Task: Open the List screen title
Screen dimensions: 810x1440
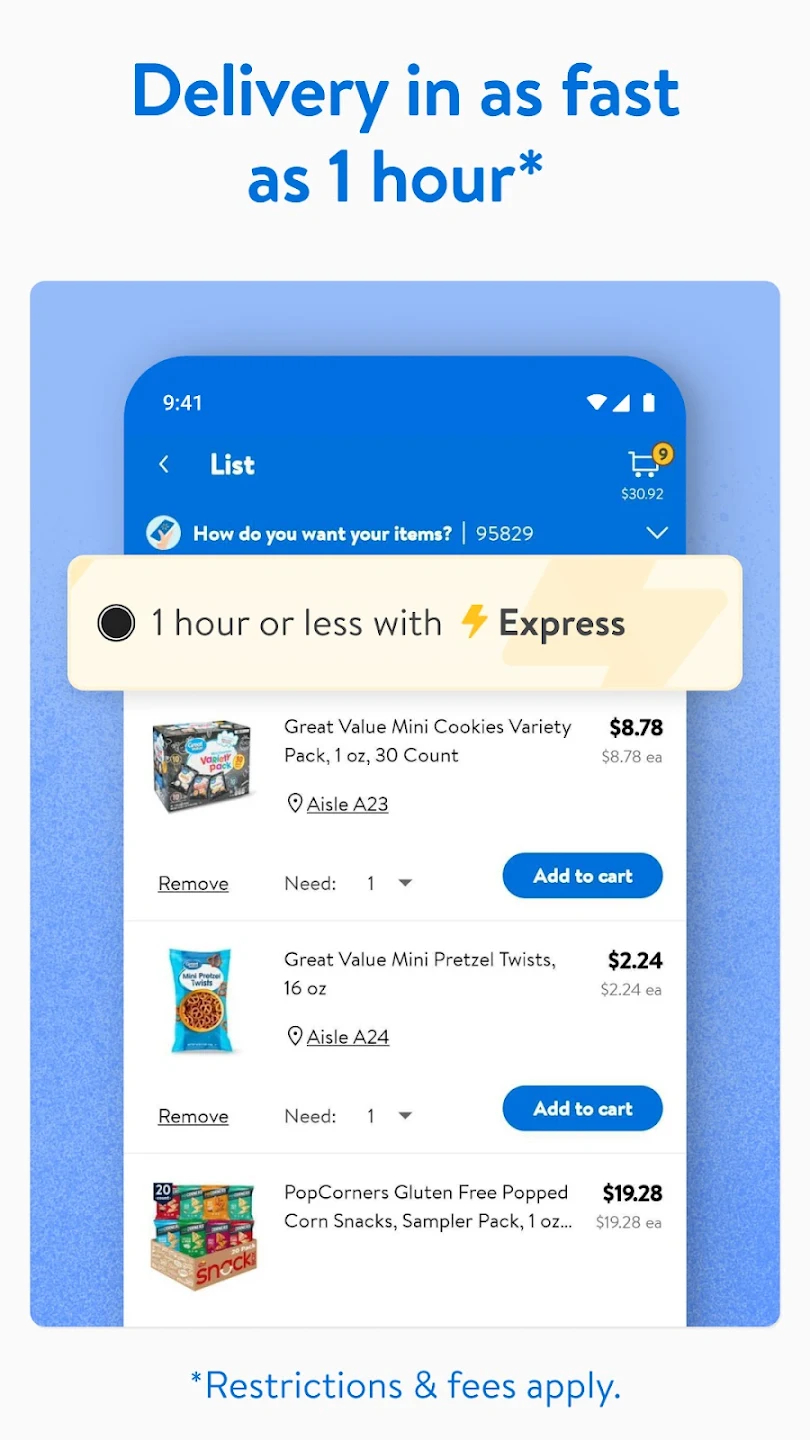Action: click(x=232, y=463)
